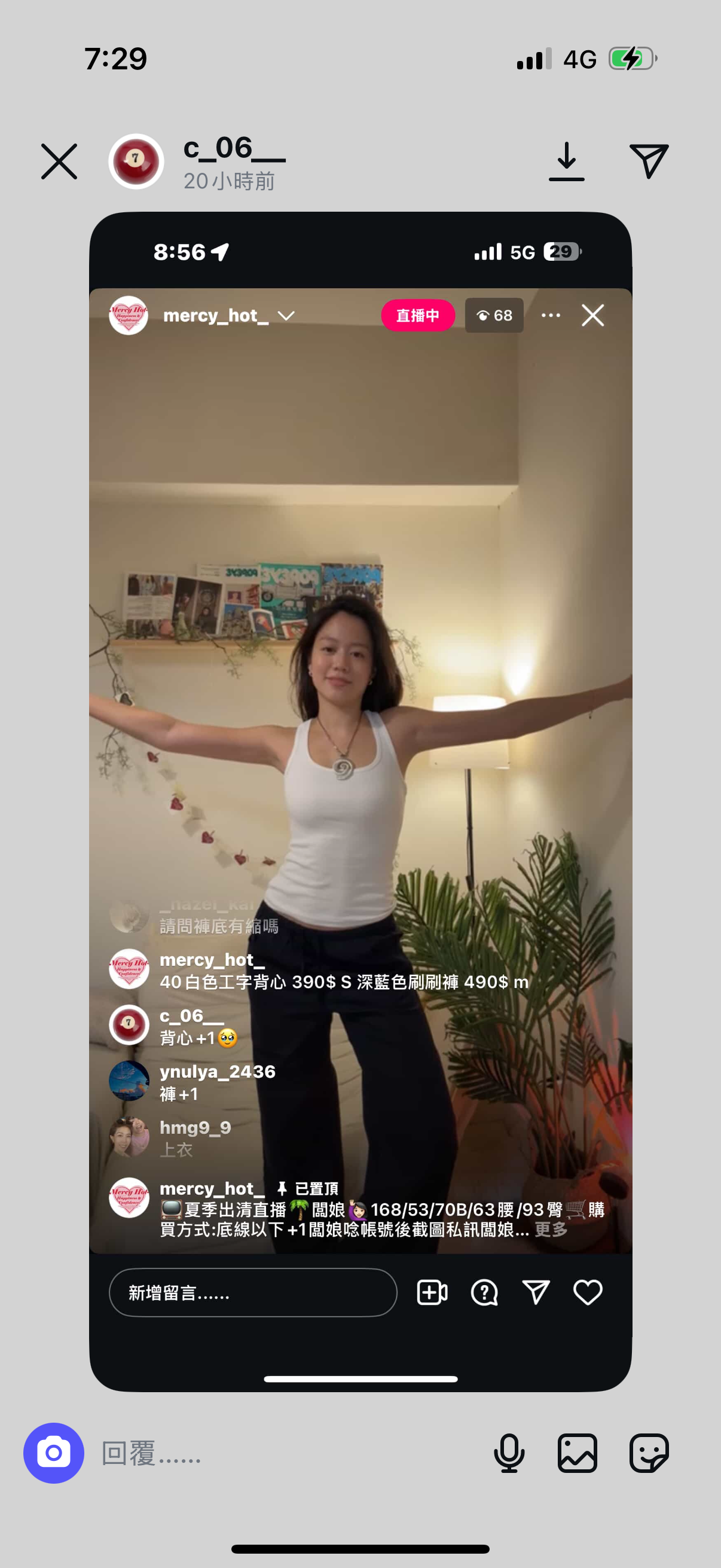Open c_06__ profile avatar
This screenshot has width=721, height=1568.
point(136,161)
